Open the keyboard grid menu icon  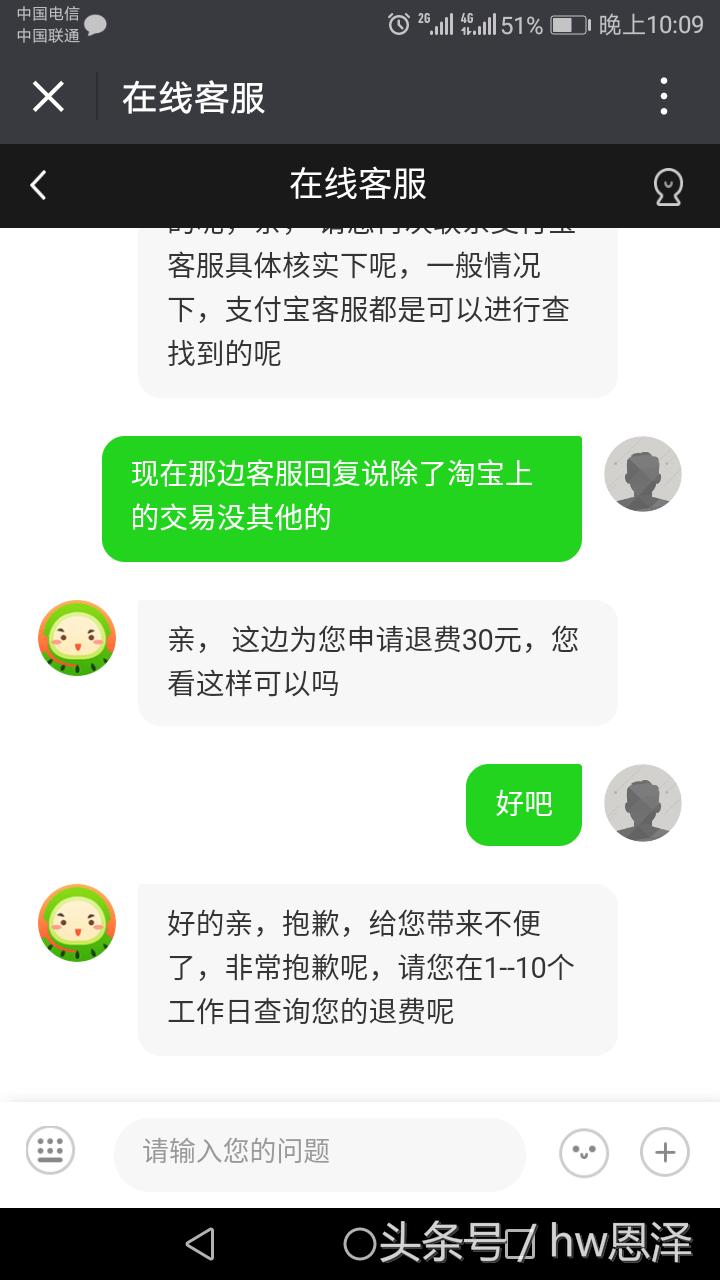click(x=48, y=1152)
